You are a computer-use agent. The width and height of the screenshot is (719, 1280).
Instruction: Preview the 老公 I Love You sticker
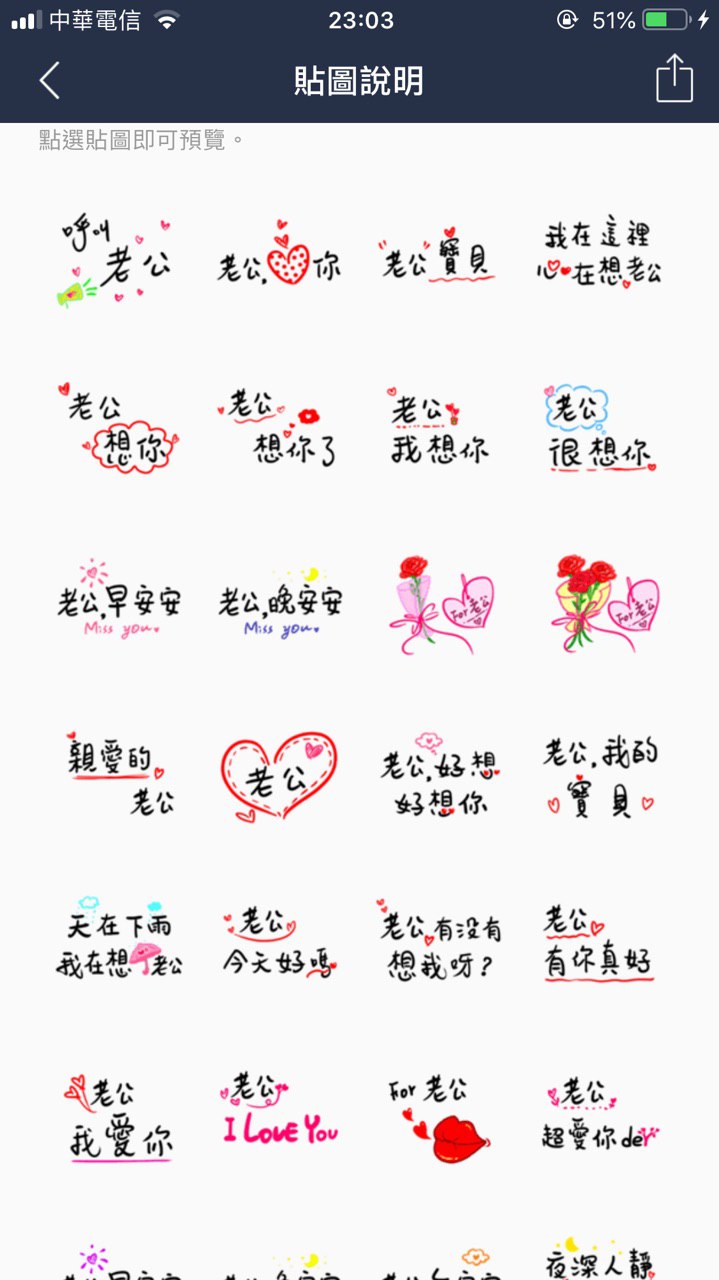(279, 1110)
